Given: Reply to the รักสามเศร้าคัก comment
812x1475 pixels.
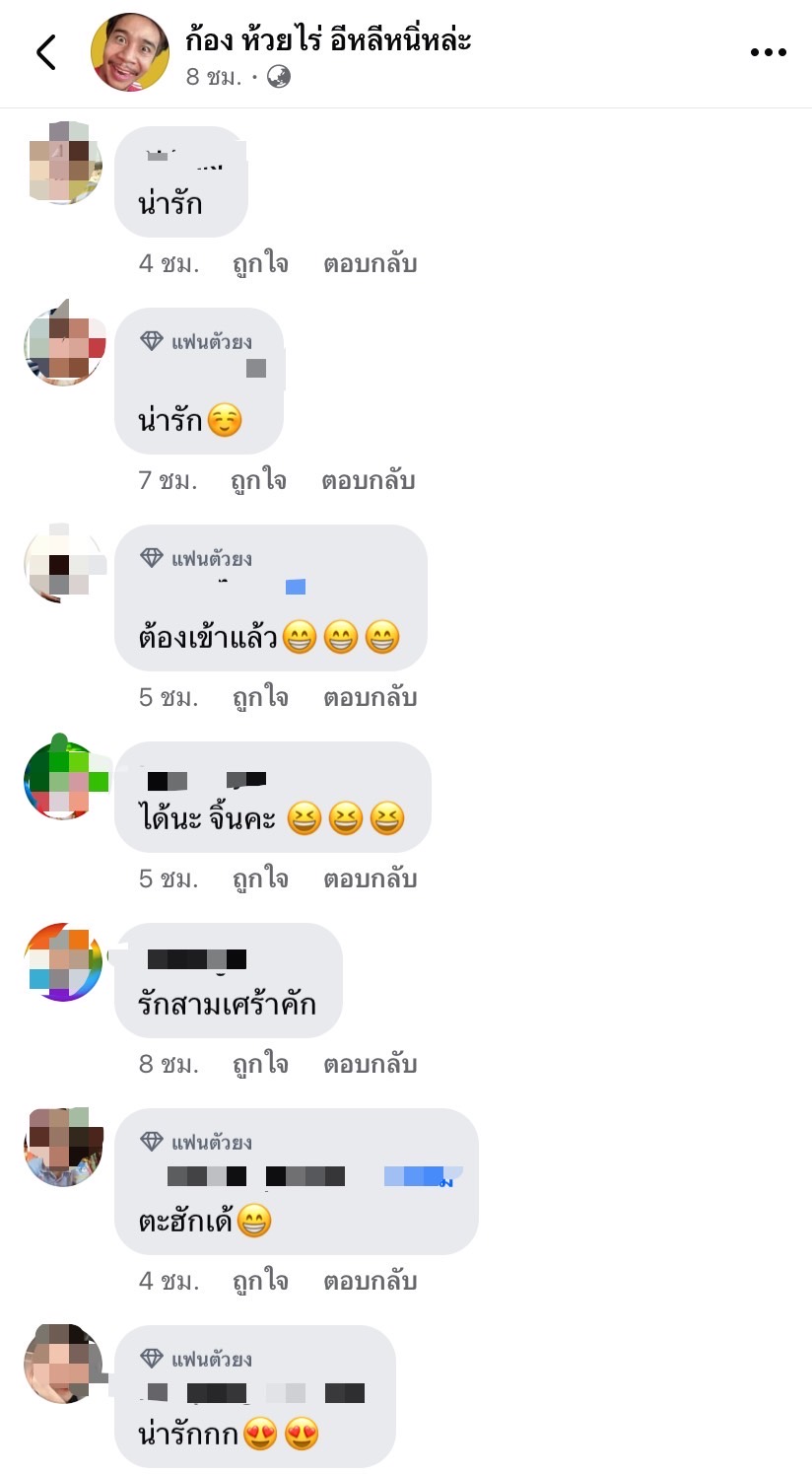Looking at the screenshot, I should [x=370, y=1065].
